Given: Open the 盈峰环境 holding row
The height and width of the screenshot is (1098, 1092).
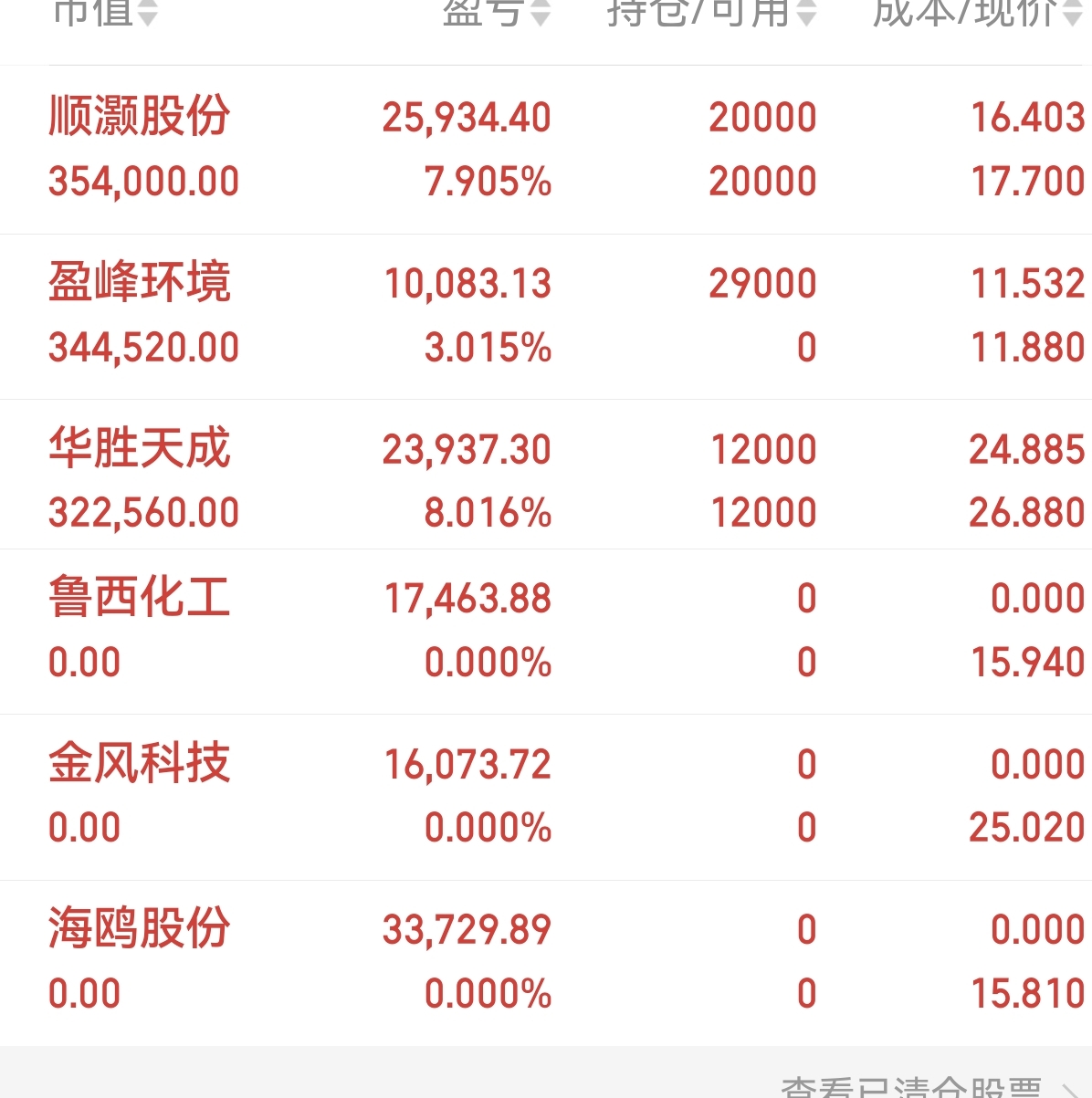Looking at the screenshot, I should [546, 317].
